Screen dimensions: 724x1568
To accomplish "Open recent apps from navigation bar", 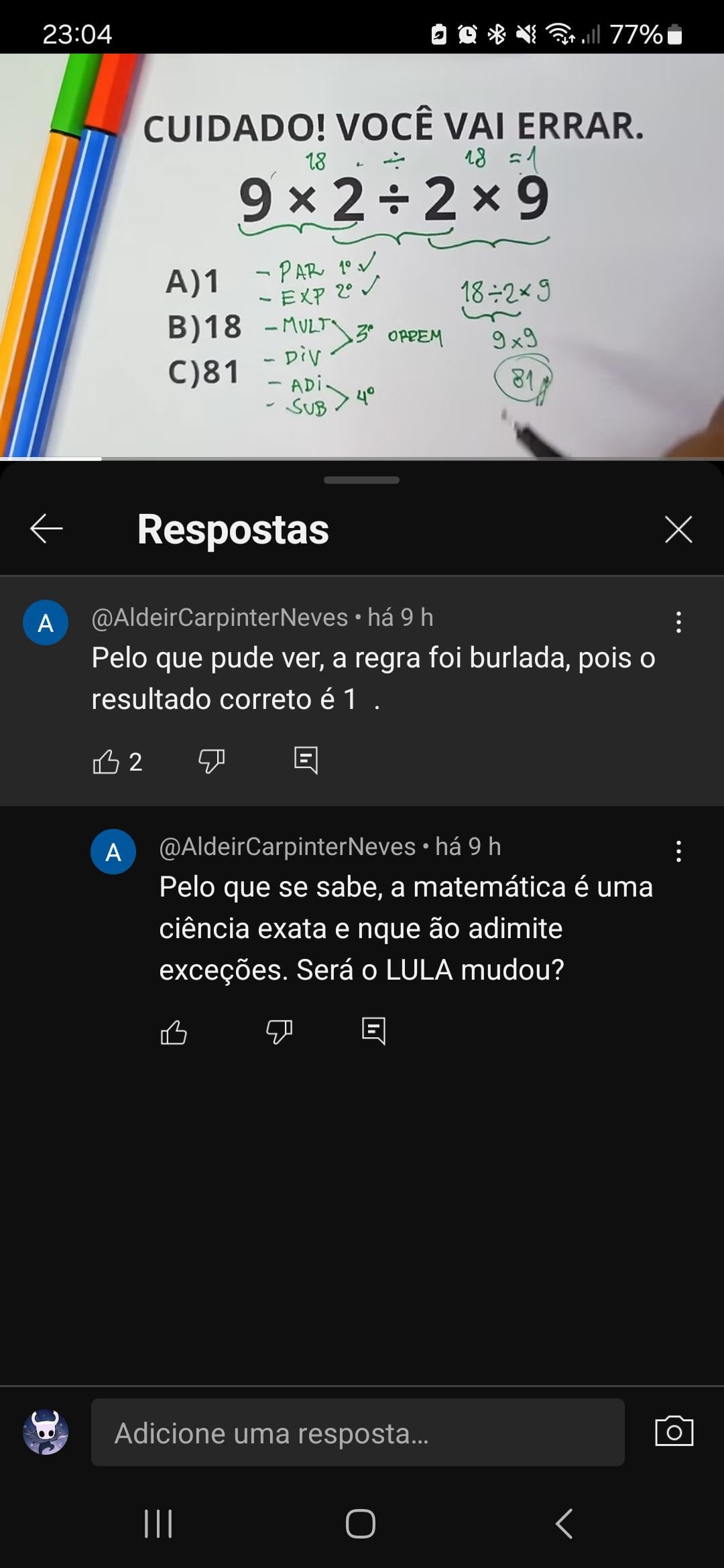I will 159,1523.
